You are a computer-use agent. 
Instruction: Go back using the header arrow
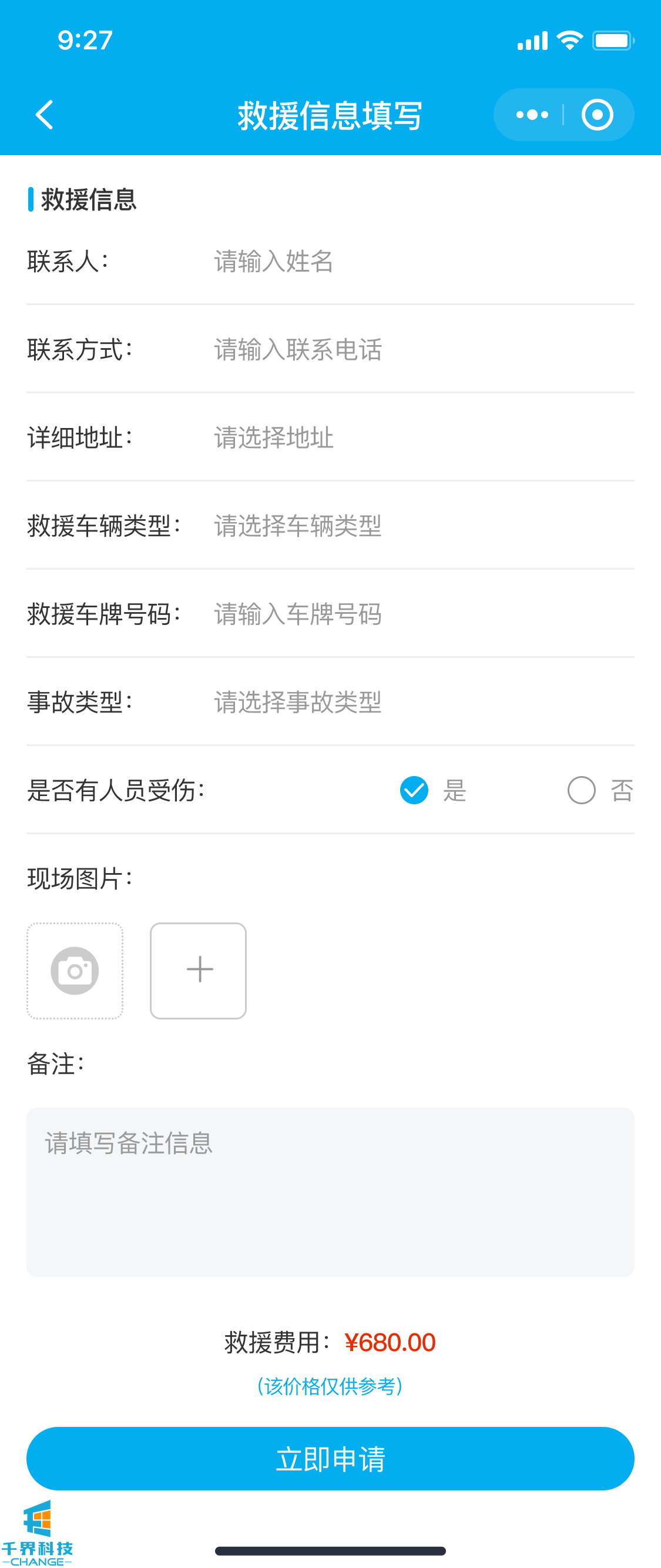point(45,115)
